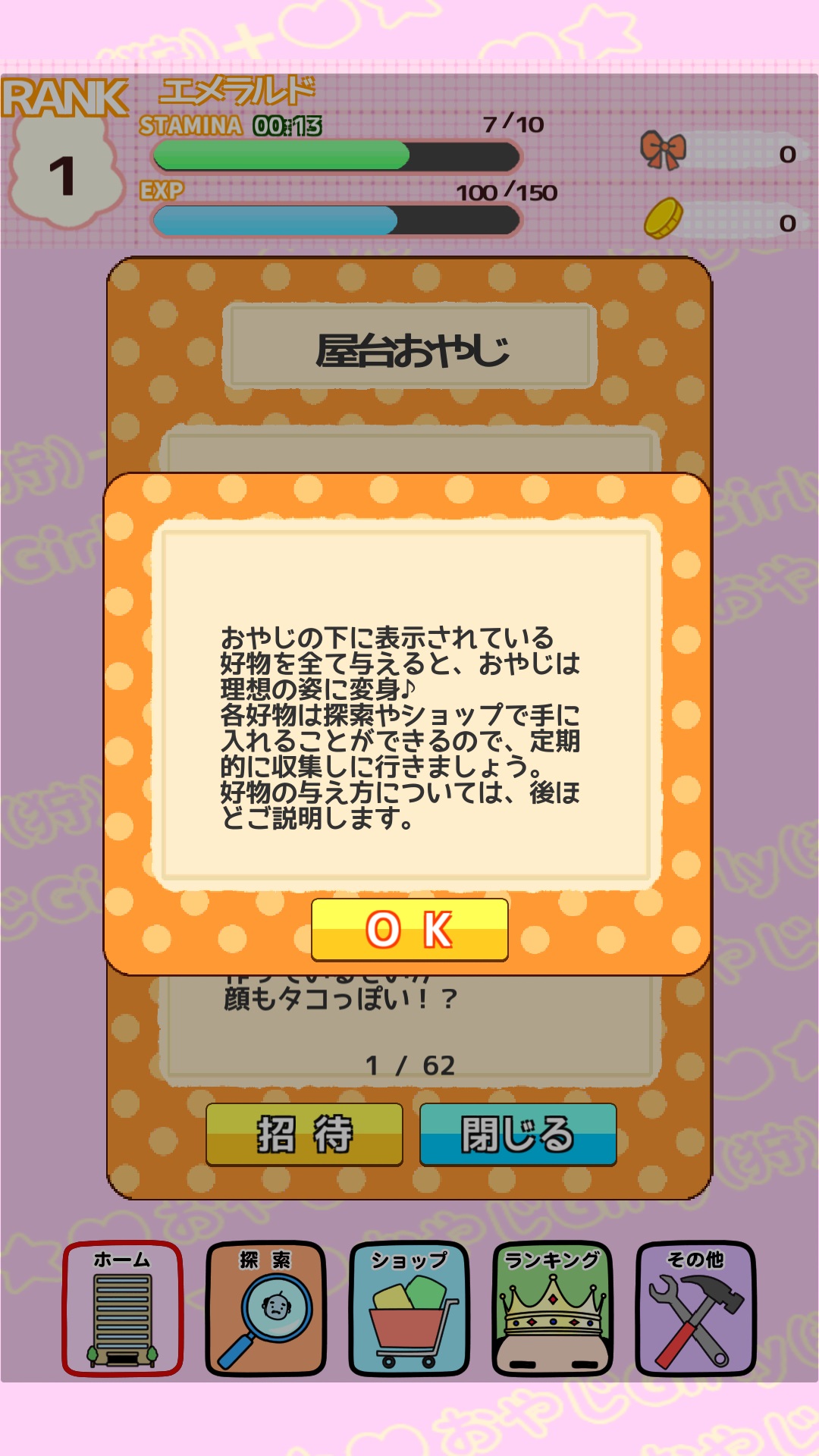Close the panel with 閉じる

(518, 1134)
